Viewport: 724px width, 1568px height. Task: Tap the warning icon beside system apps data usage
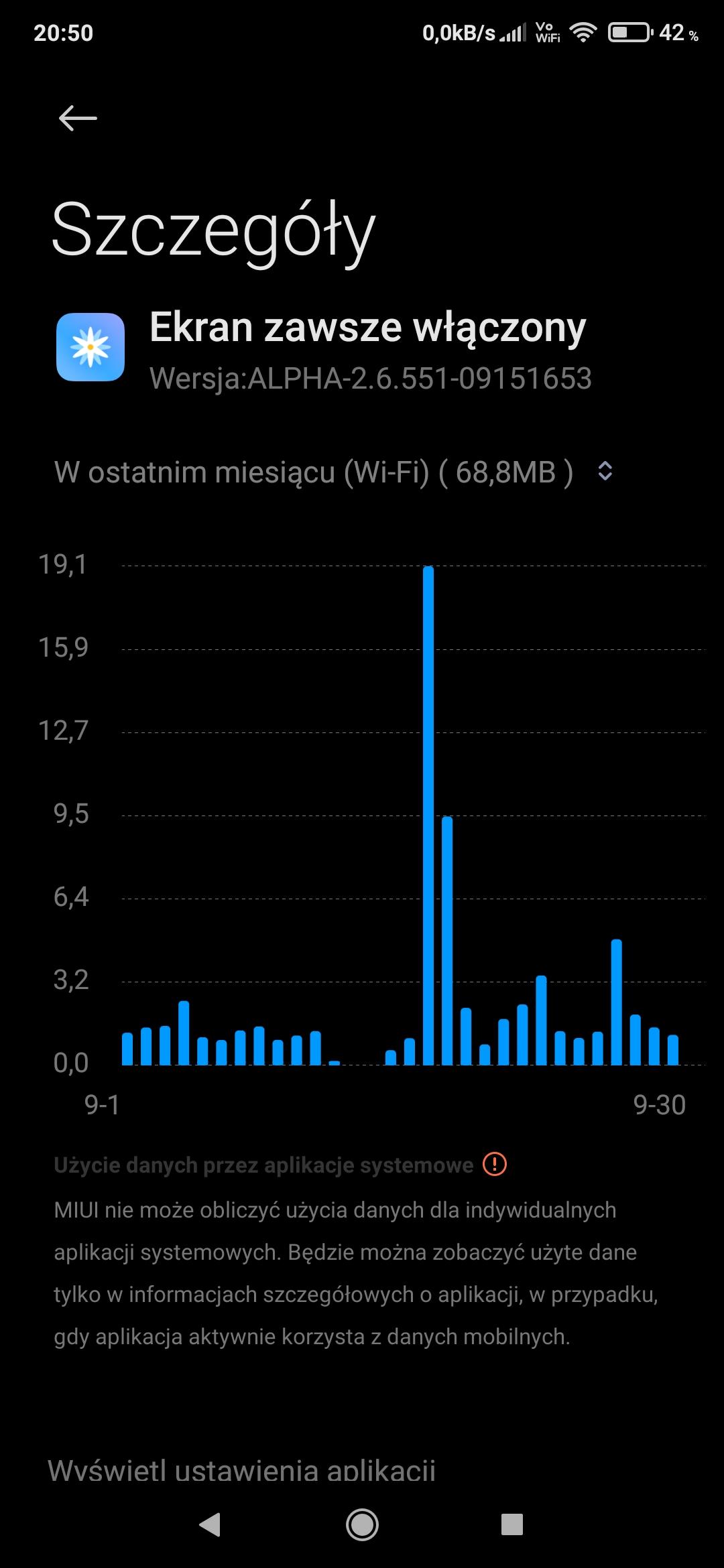click(495, 1164)
